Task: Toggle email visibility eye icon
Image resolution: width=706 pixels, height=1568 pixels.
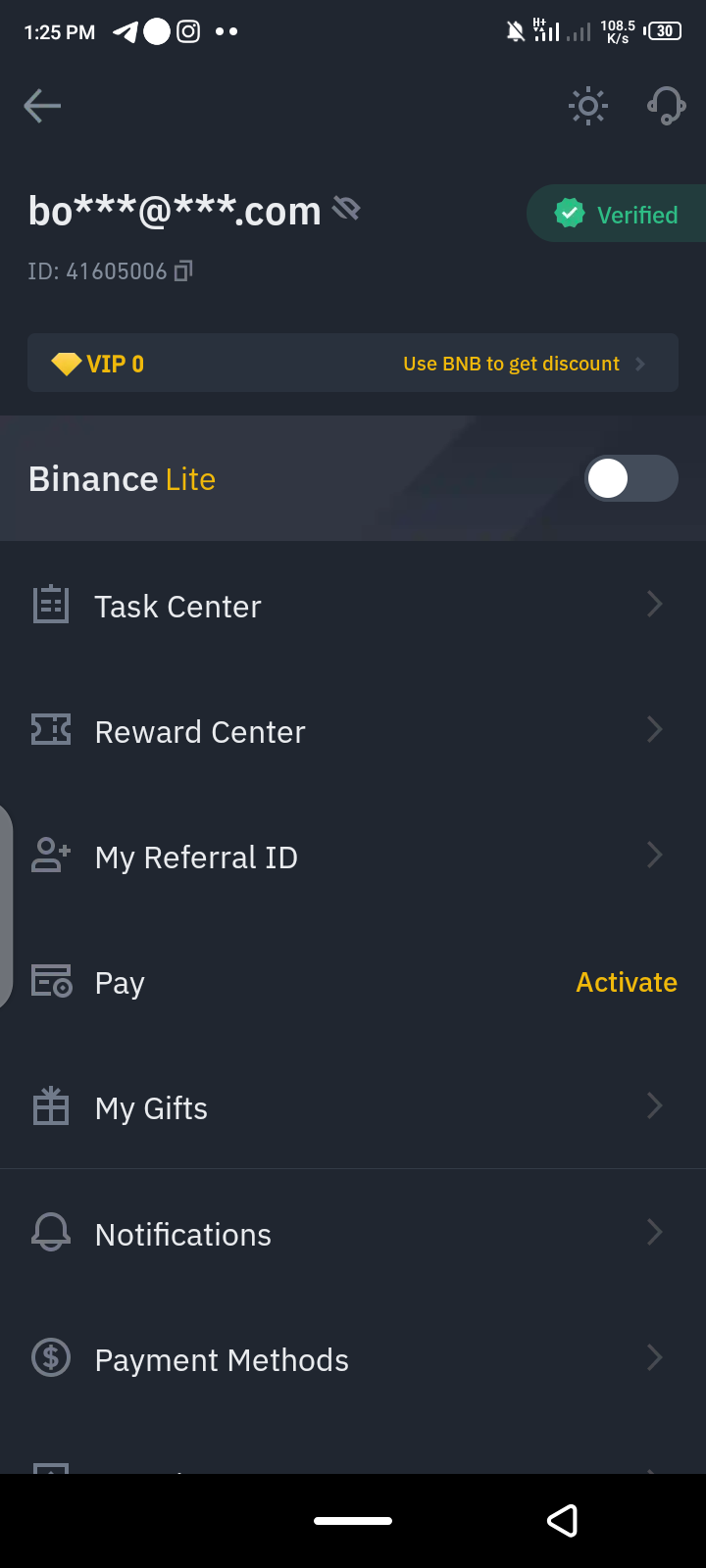Action: click(x=346, y=208)
